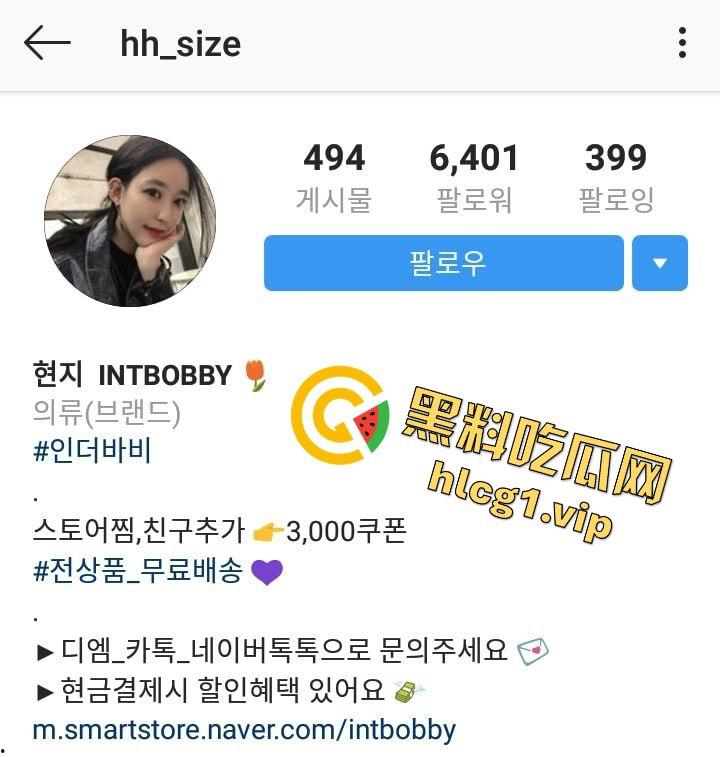Open the #인더바비 hashtag
The height and width of the screenshot is (757, 720).
pos(92,451)
